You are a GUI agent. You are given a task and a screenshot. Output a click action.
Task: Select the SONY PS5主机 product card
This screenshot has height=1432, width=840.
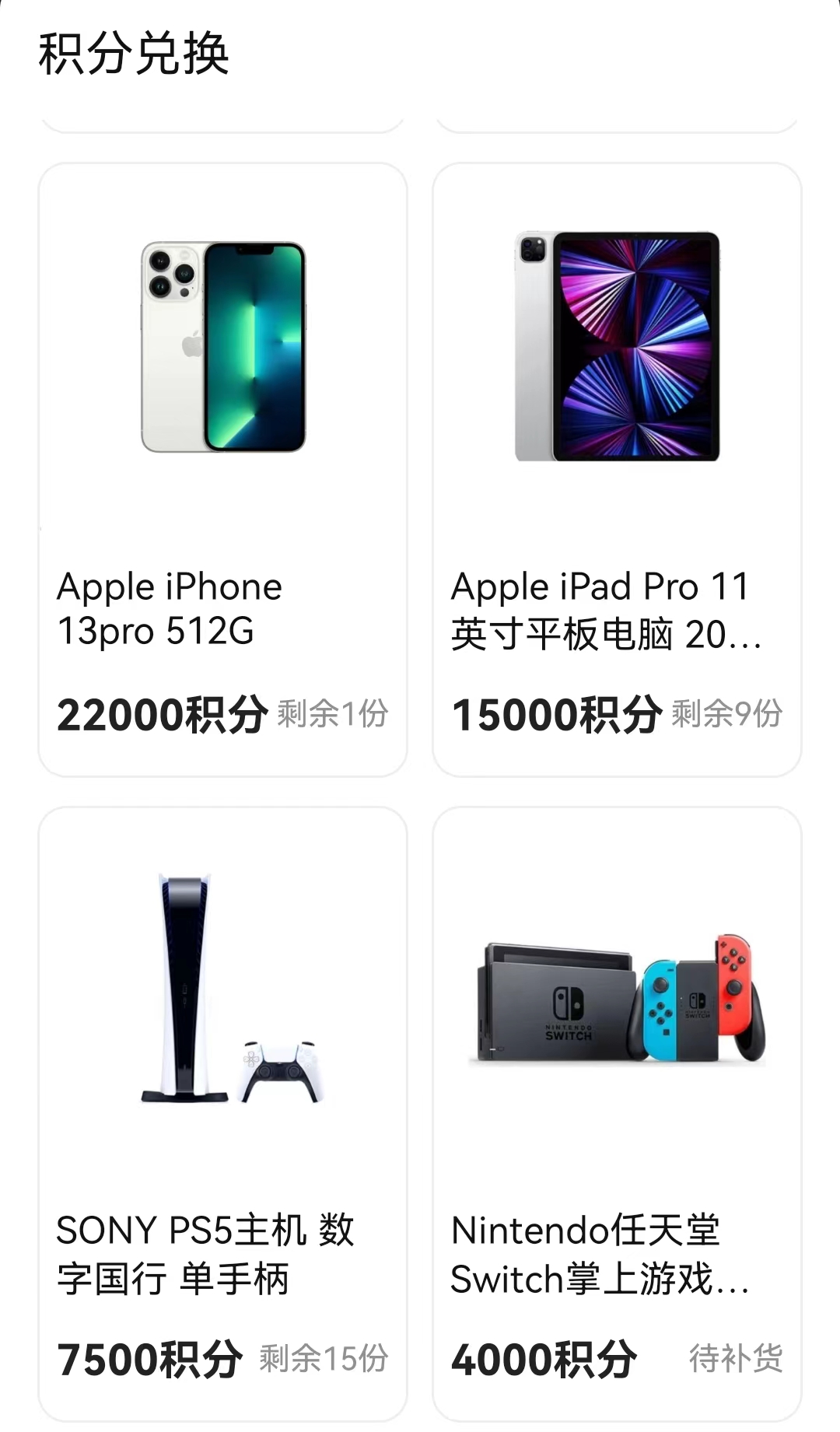pyautogui.click(x=222, y=1113)
